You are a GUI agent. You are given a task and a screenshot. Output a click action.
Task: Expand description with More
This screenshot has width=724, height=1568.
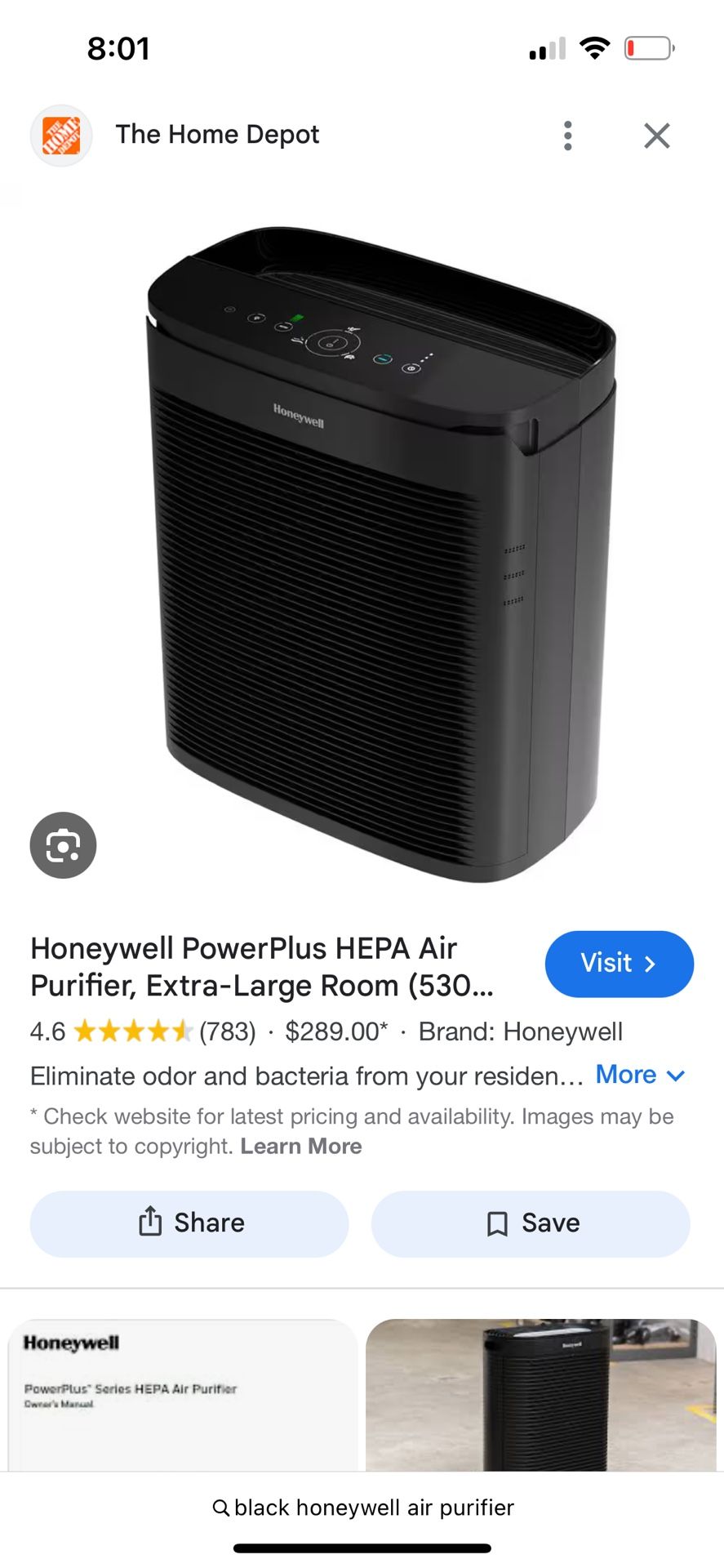(x=639, y=1075)
